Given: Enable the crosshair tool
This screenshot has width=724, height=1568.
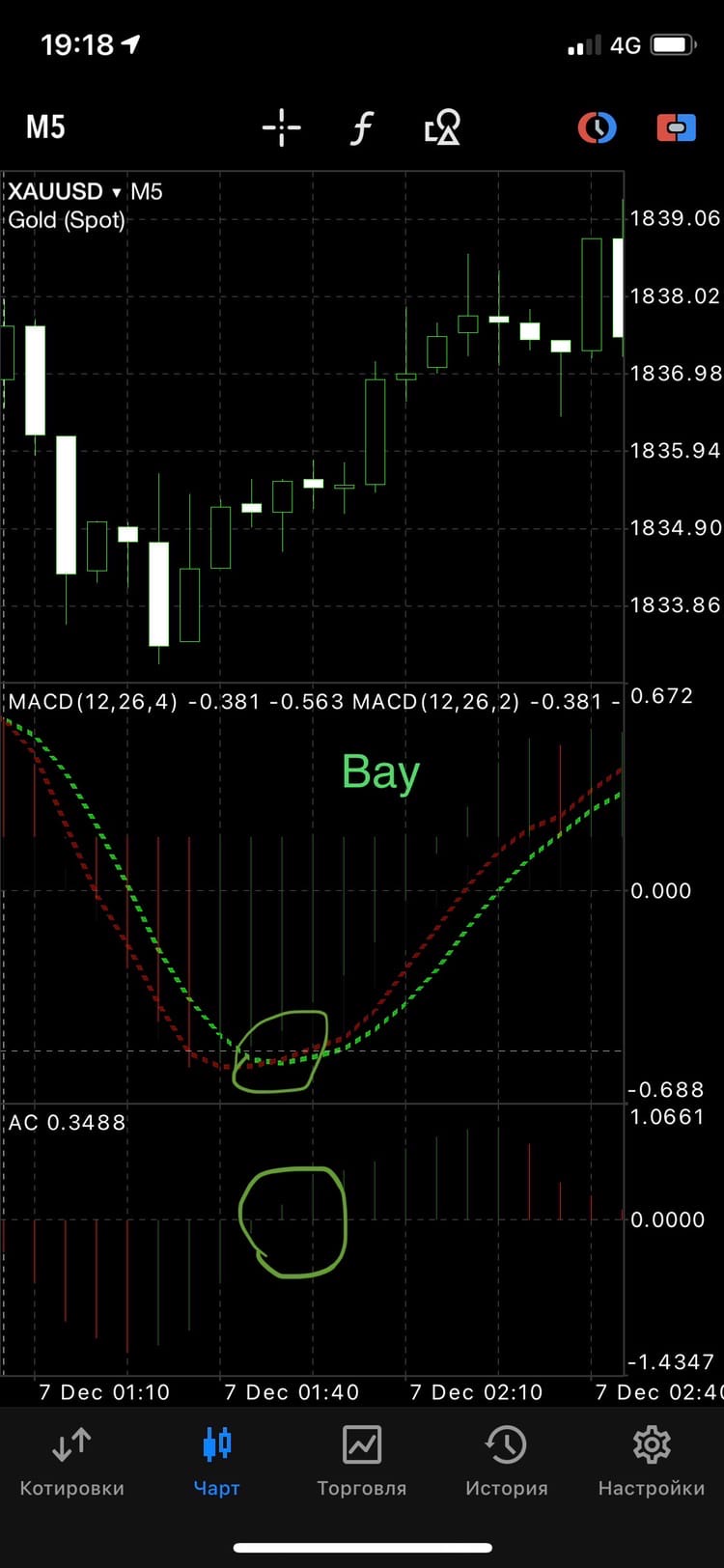Looking at the screenshot, I should (x=282, y=127).
